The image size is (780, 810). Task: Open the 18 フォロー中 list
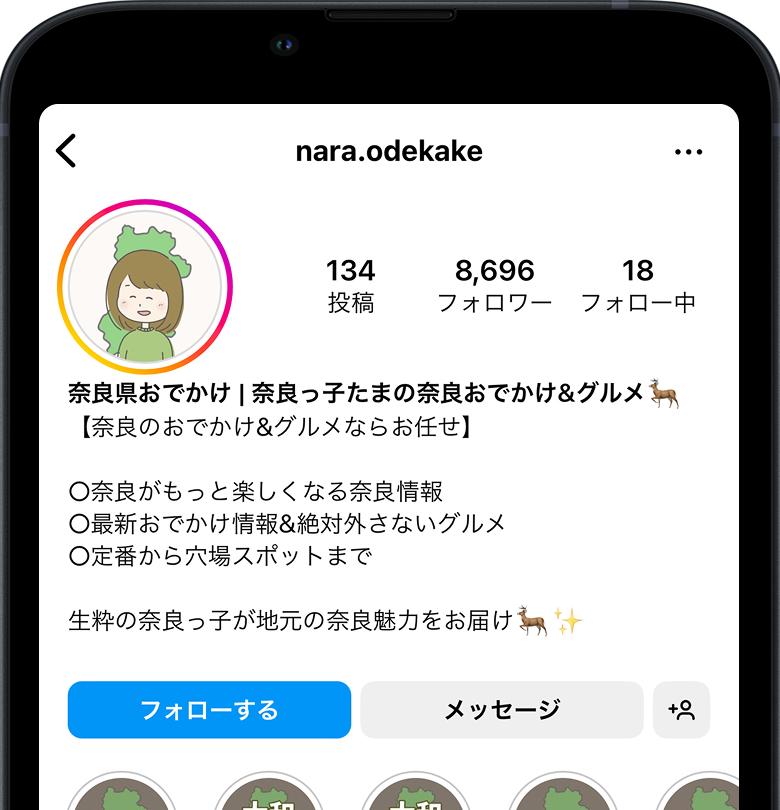click(637, 285)
